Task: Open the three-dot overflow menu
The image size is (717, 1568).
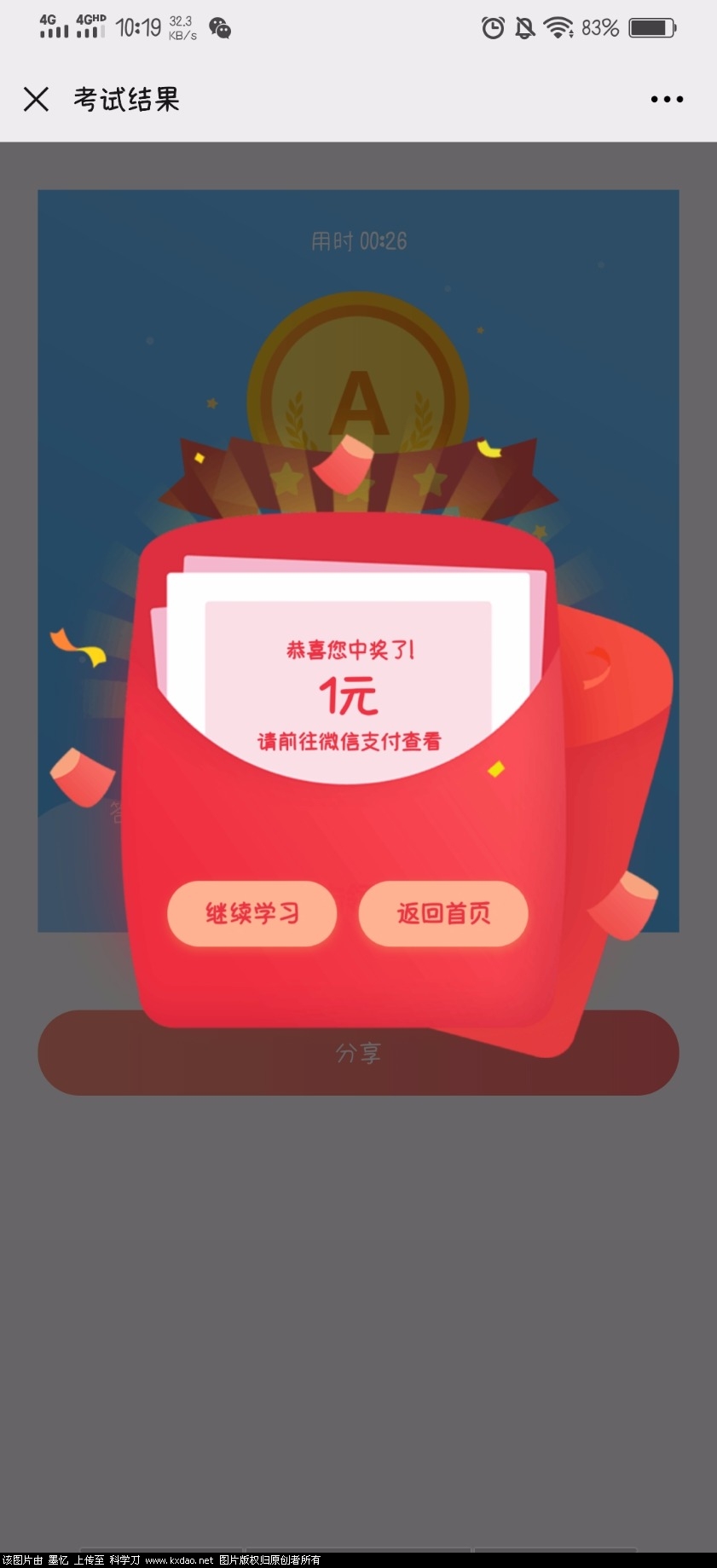Action: pos(666,100)
